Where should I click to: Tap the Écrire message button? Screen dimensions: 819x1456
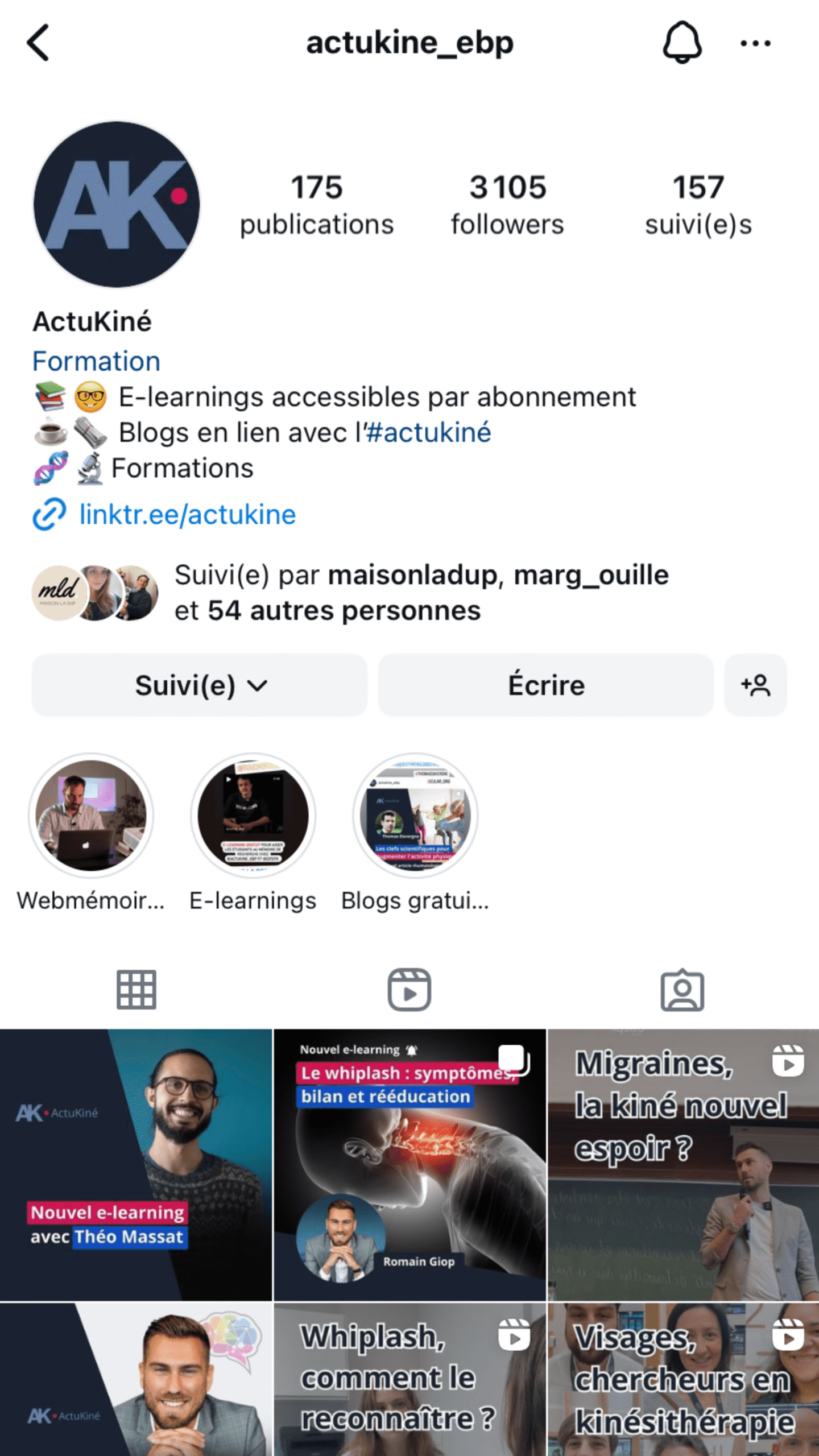tap(545, 685)
